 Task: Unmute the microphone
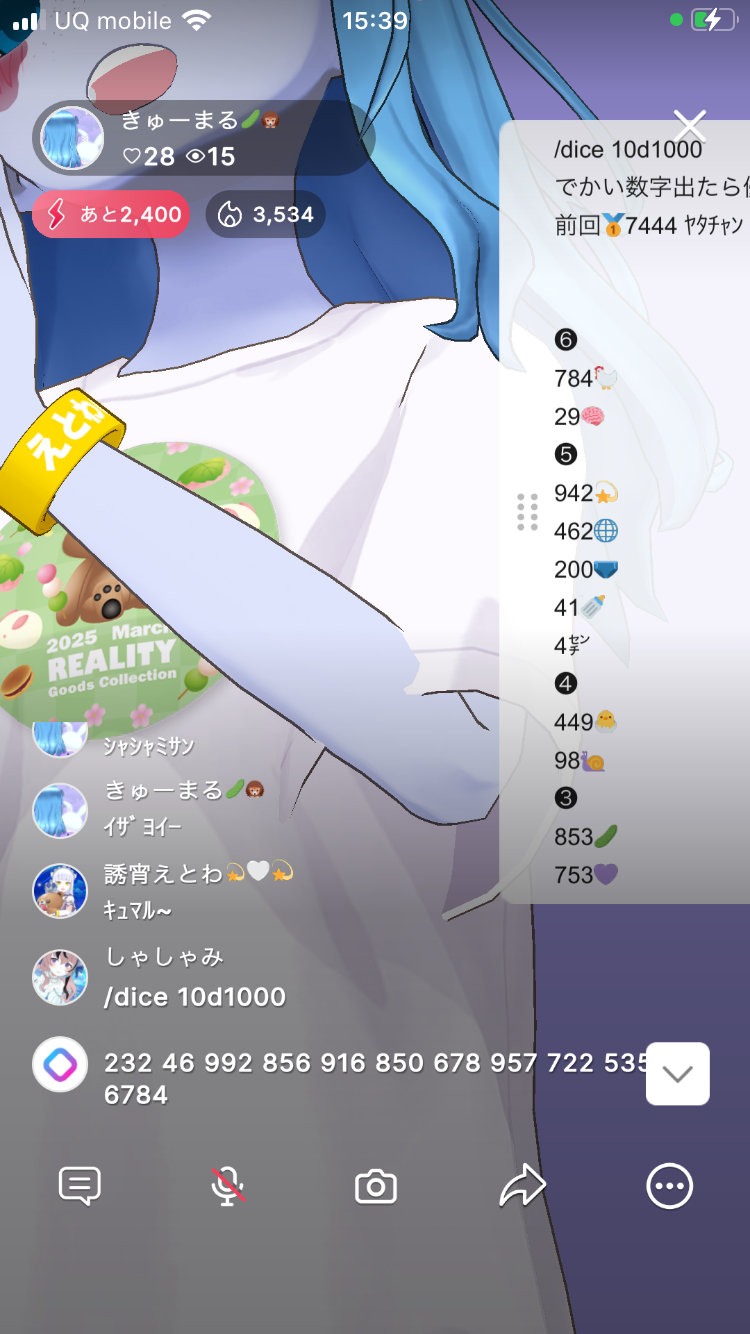(x=228, y=1186)
